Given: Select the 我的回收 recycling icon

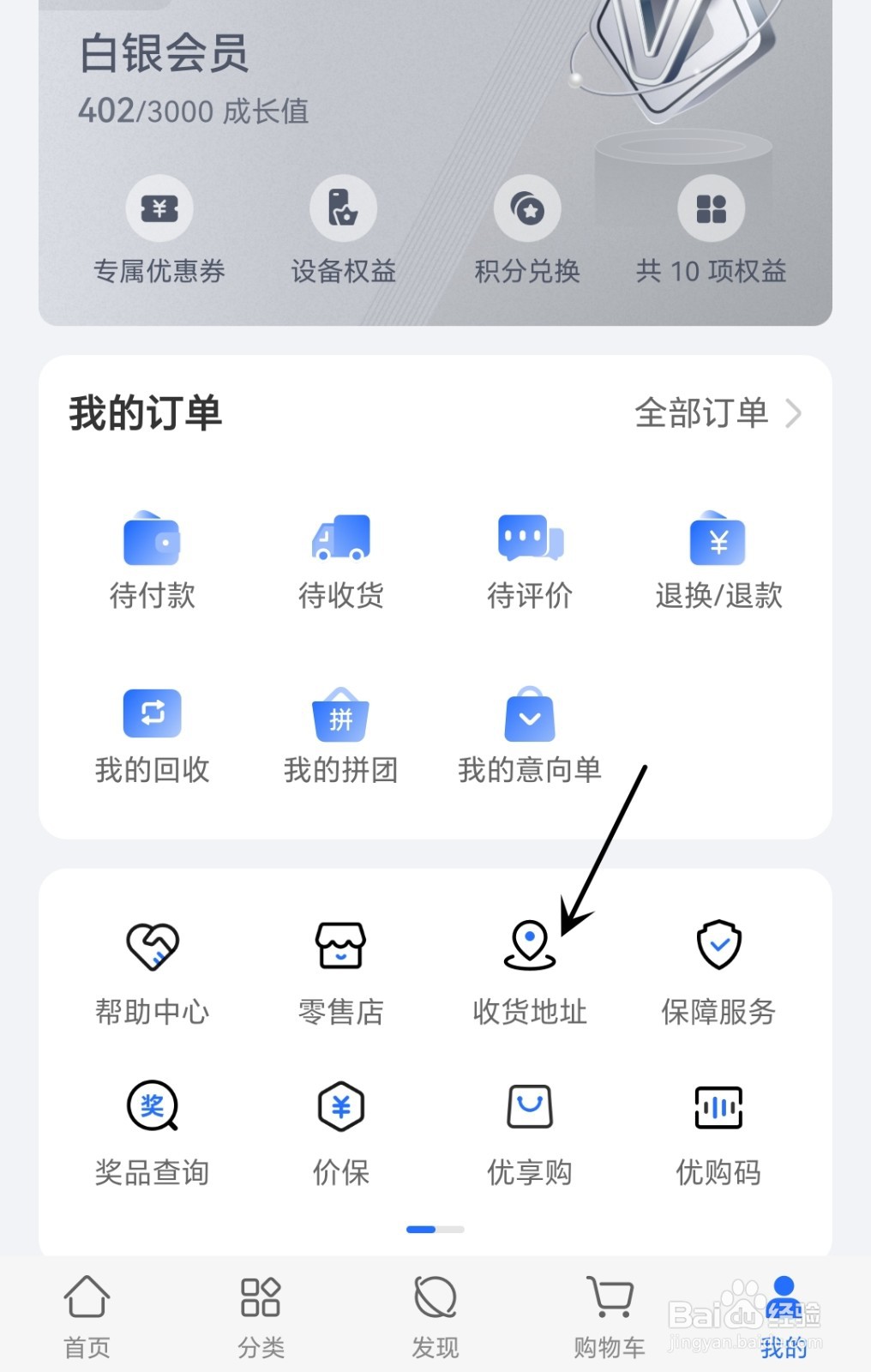Looking at the screenshot, I should tap(152, 733).
